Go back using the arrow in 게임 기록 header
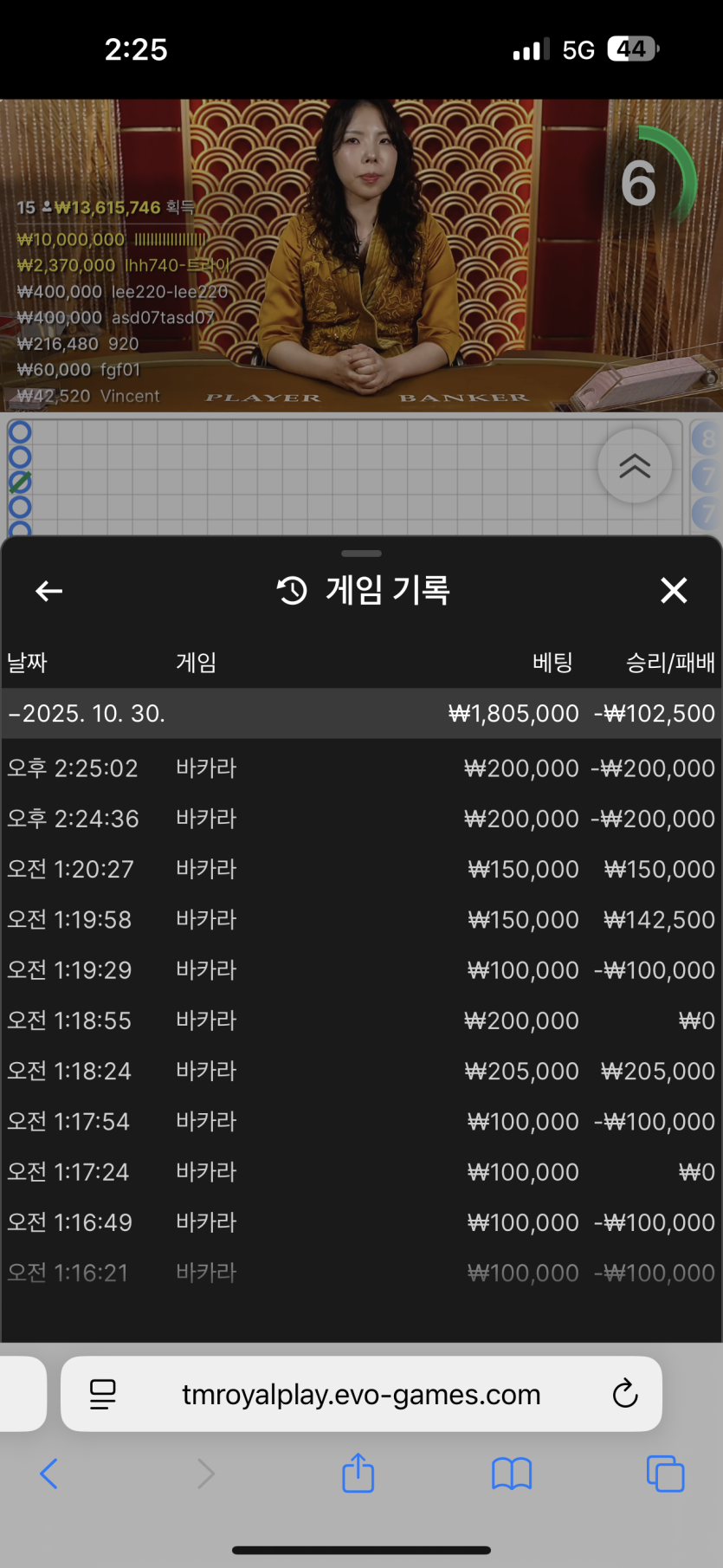723x1568 pixels. (x=48, y=590)
